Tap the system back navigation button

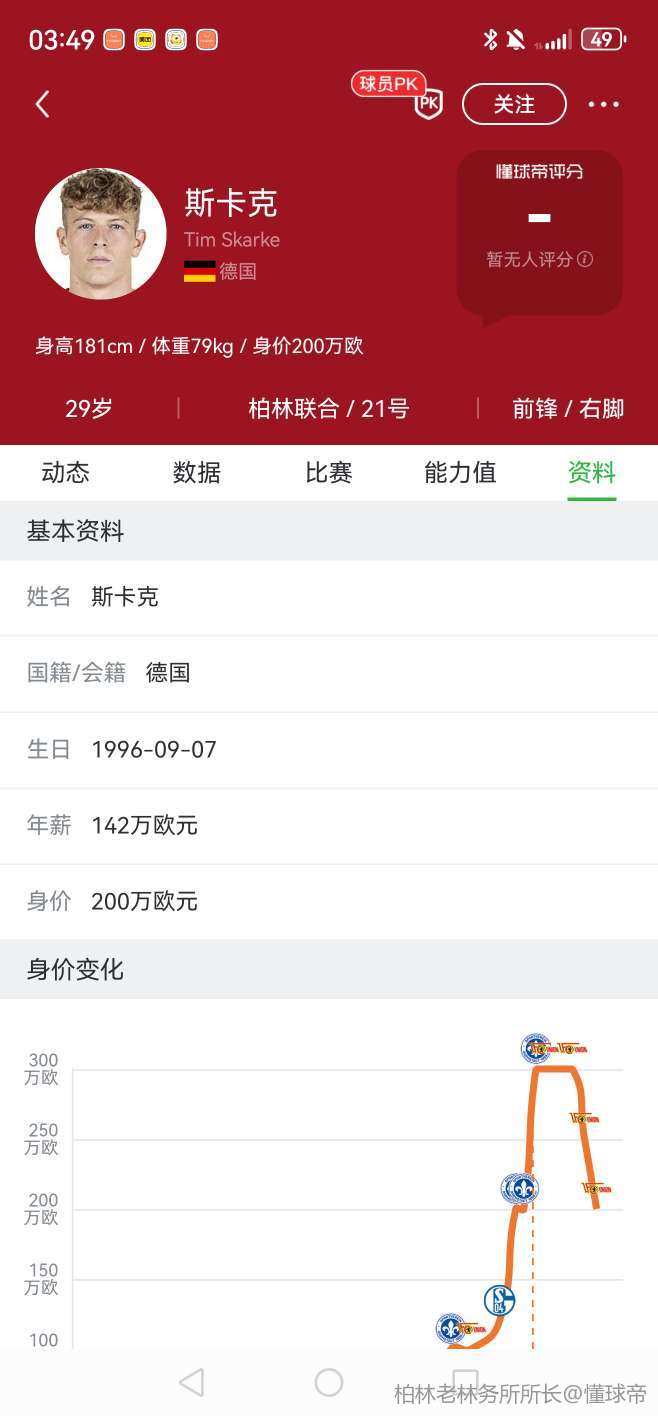191,1382
